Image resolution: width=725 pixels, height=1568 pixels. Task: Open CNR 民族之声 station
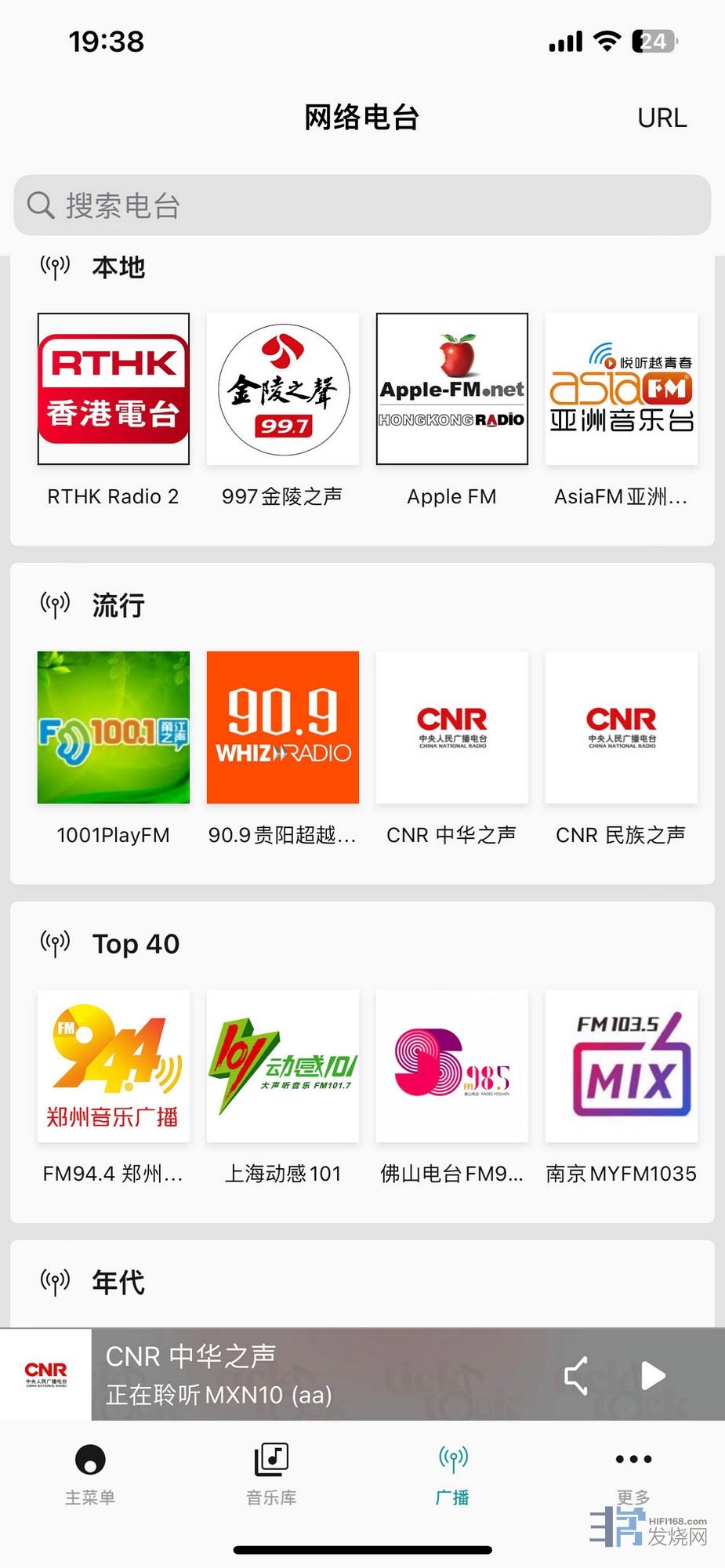pos(622,728)
